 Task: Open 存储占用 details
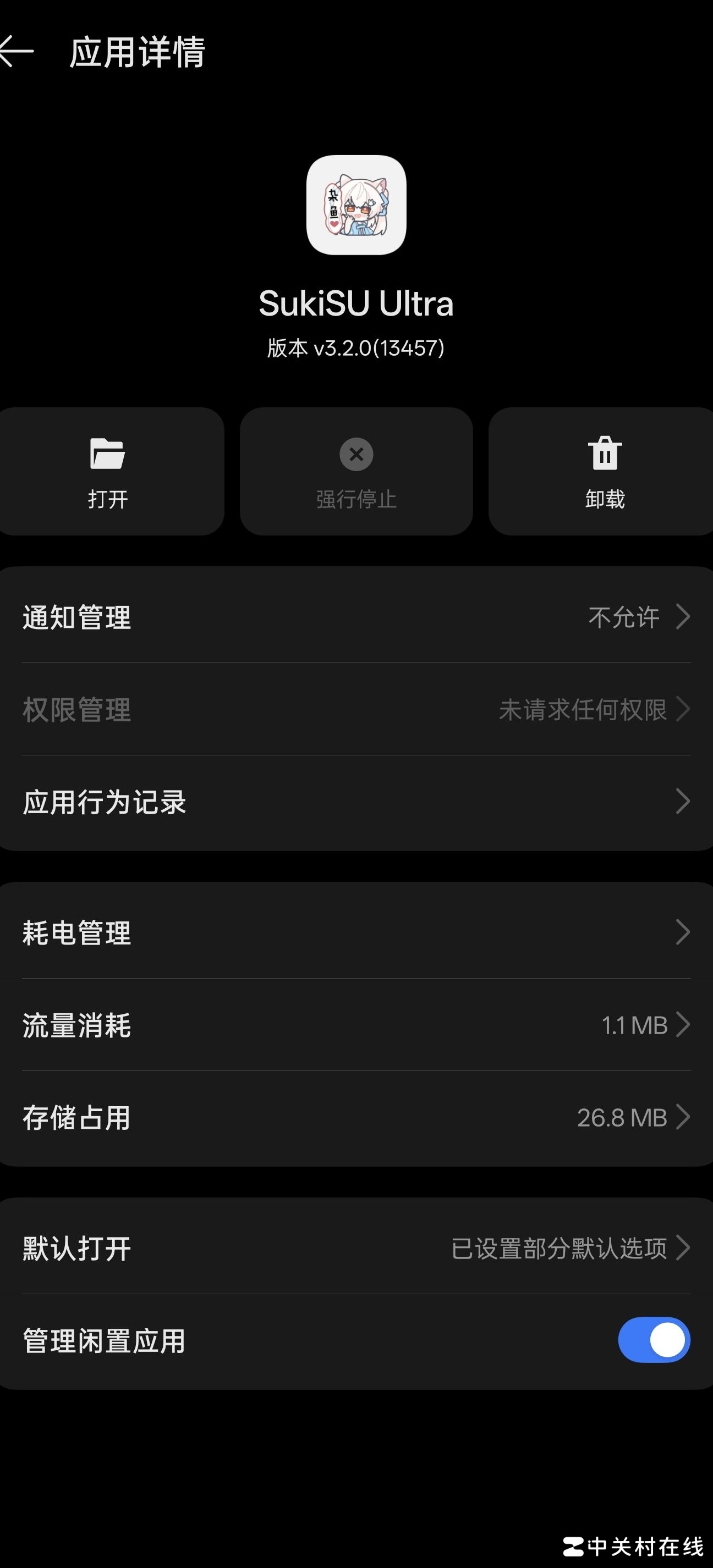coord(356,1118)
